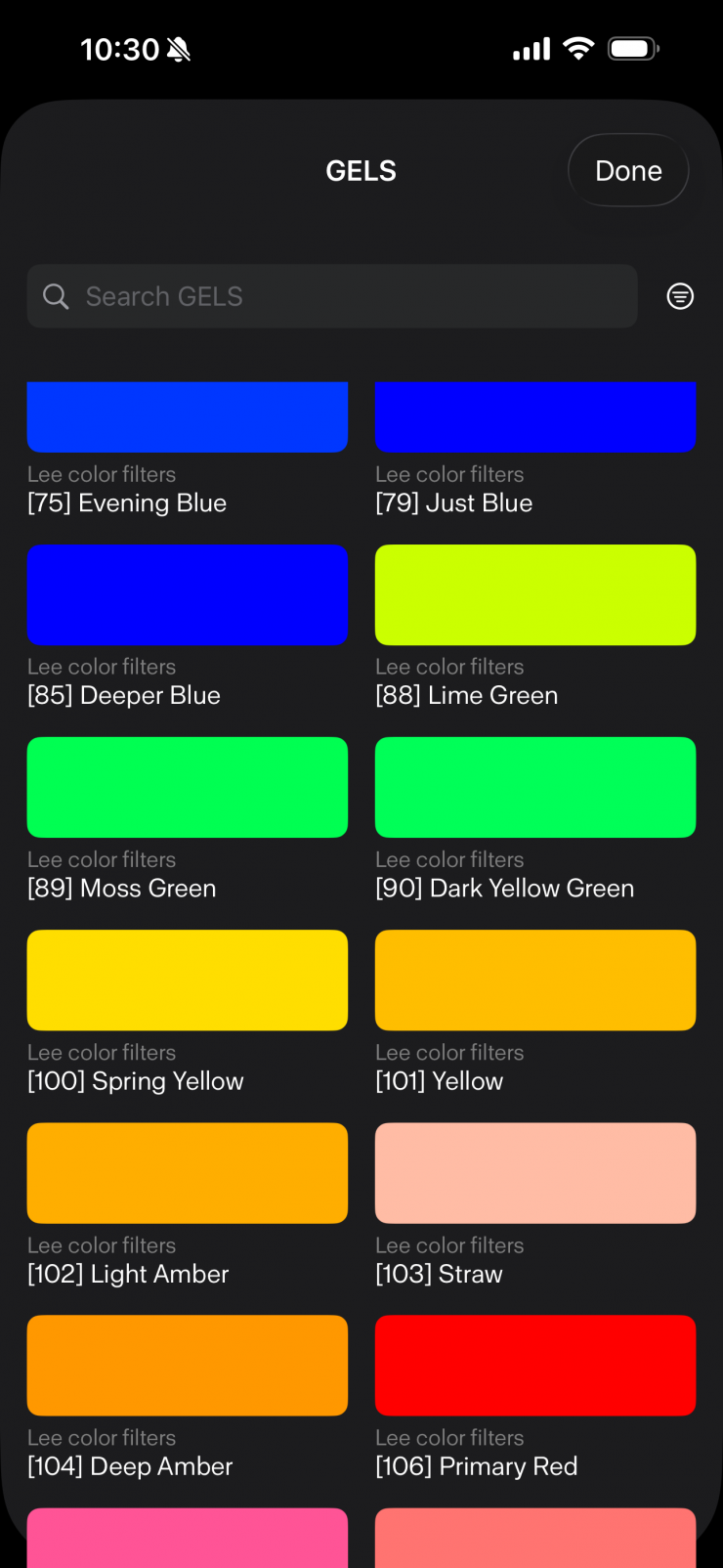The width and height of the screenshot is (723, 1568).
Task: Pick the [102] Light Amber gel
Action: (x=187, y=1173)
